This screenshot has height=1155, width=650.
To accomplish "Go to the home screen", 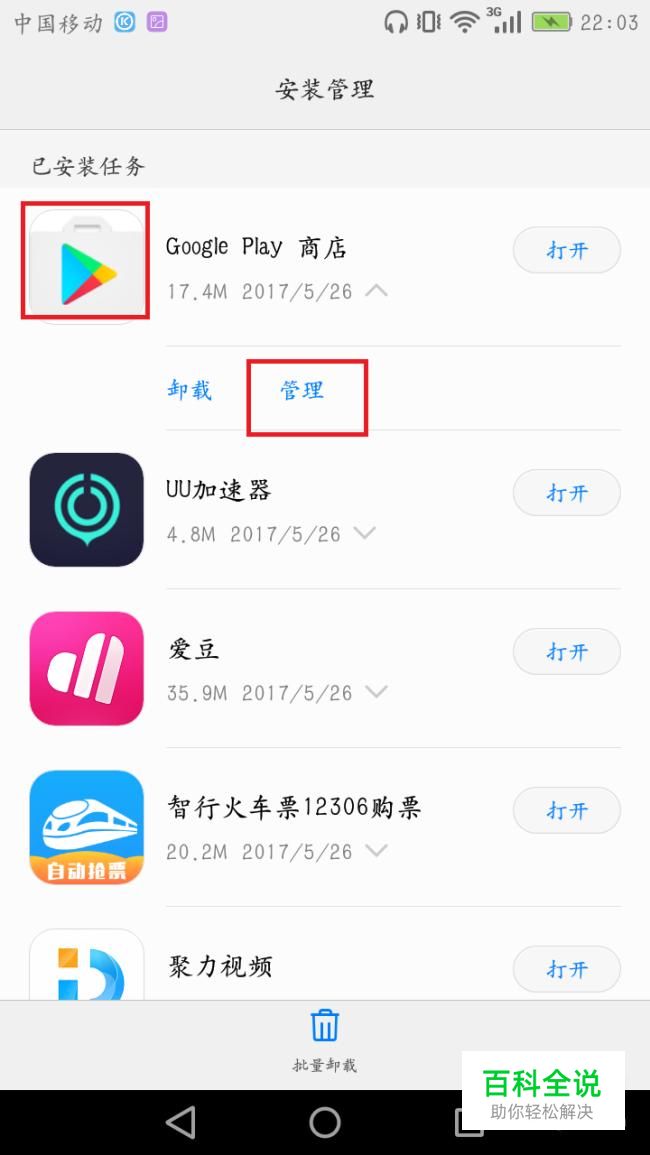I will click(x=325, y=1123).
